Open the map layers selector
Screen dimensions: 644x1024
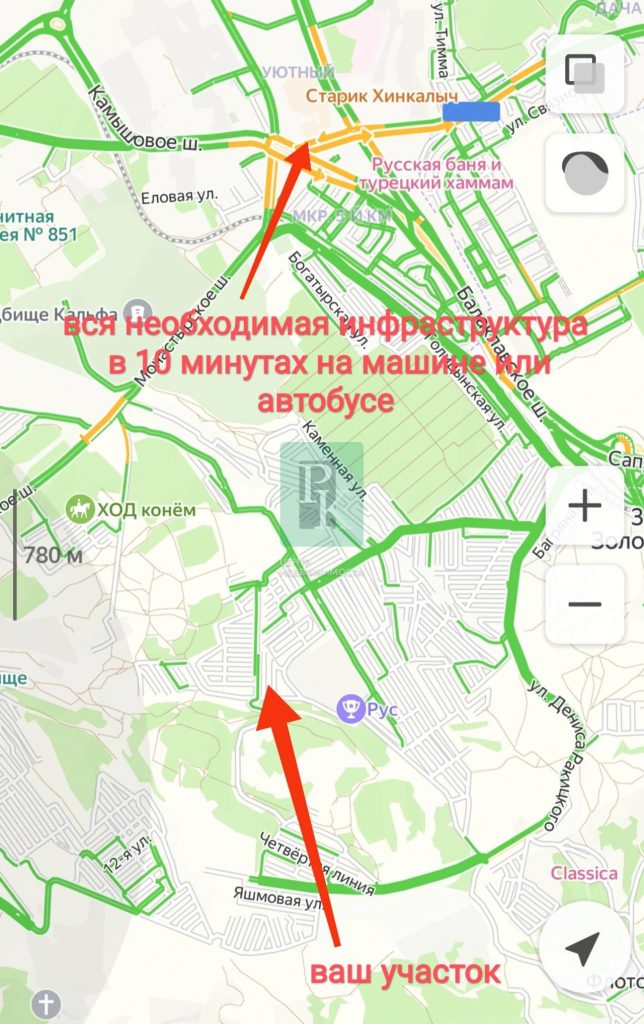583,71
